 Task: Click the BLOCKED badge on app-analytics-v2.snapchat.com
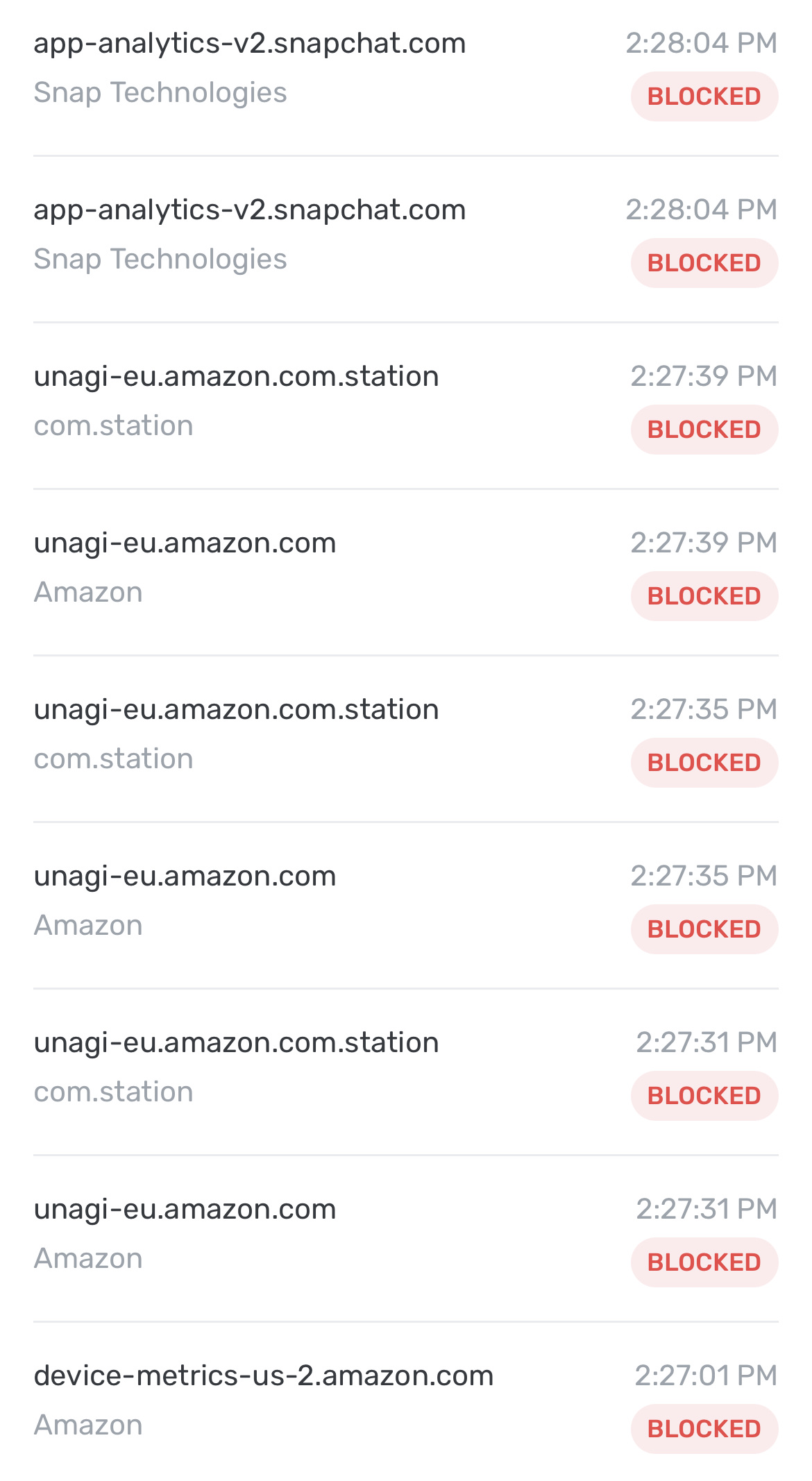[x=703, y=96]
